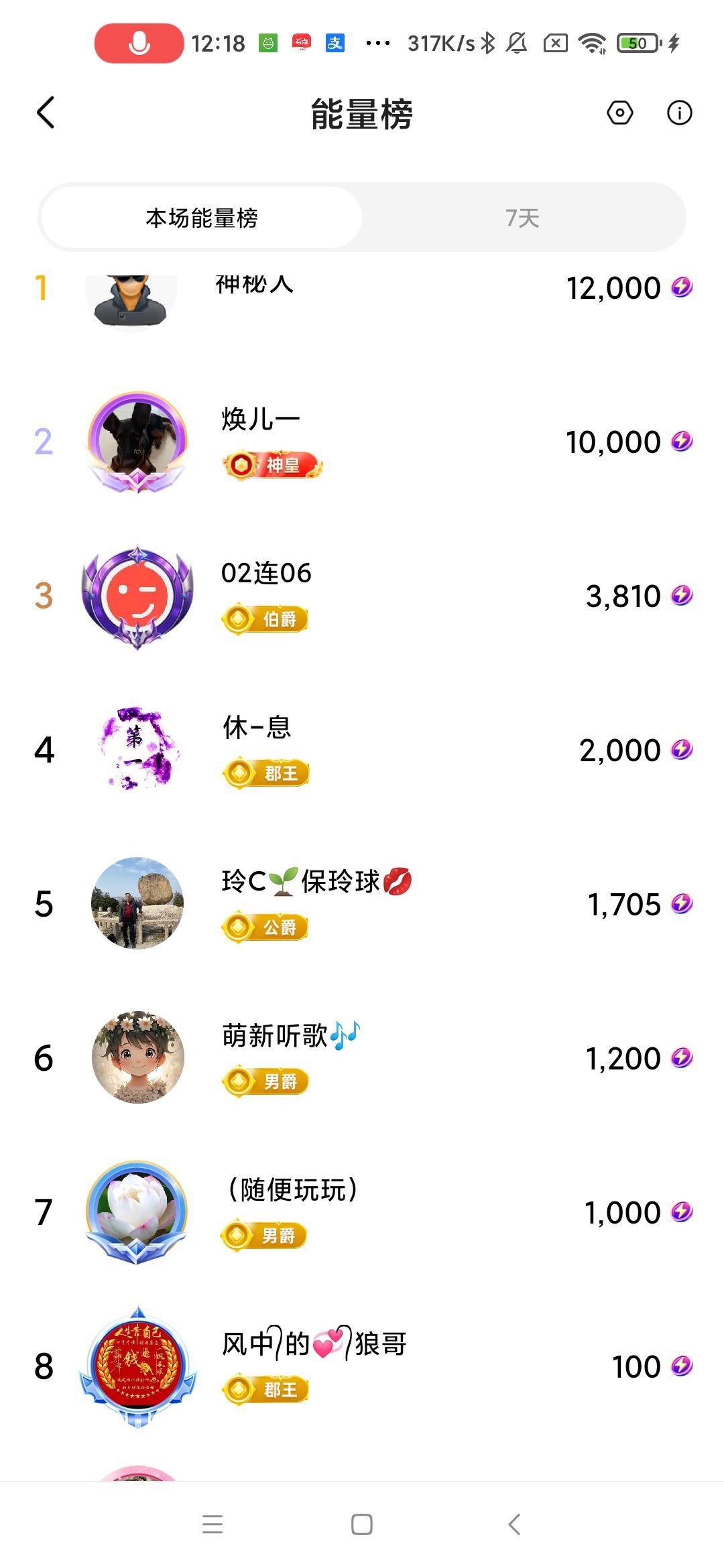This screenshot has width=724, height=1568.
Task: Open 风中的狼哥's ranking row
Action: coord(362,1367)
